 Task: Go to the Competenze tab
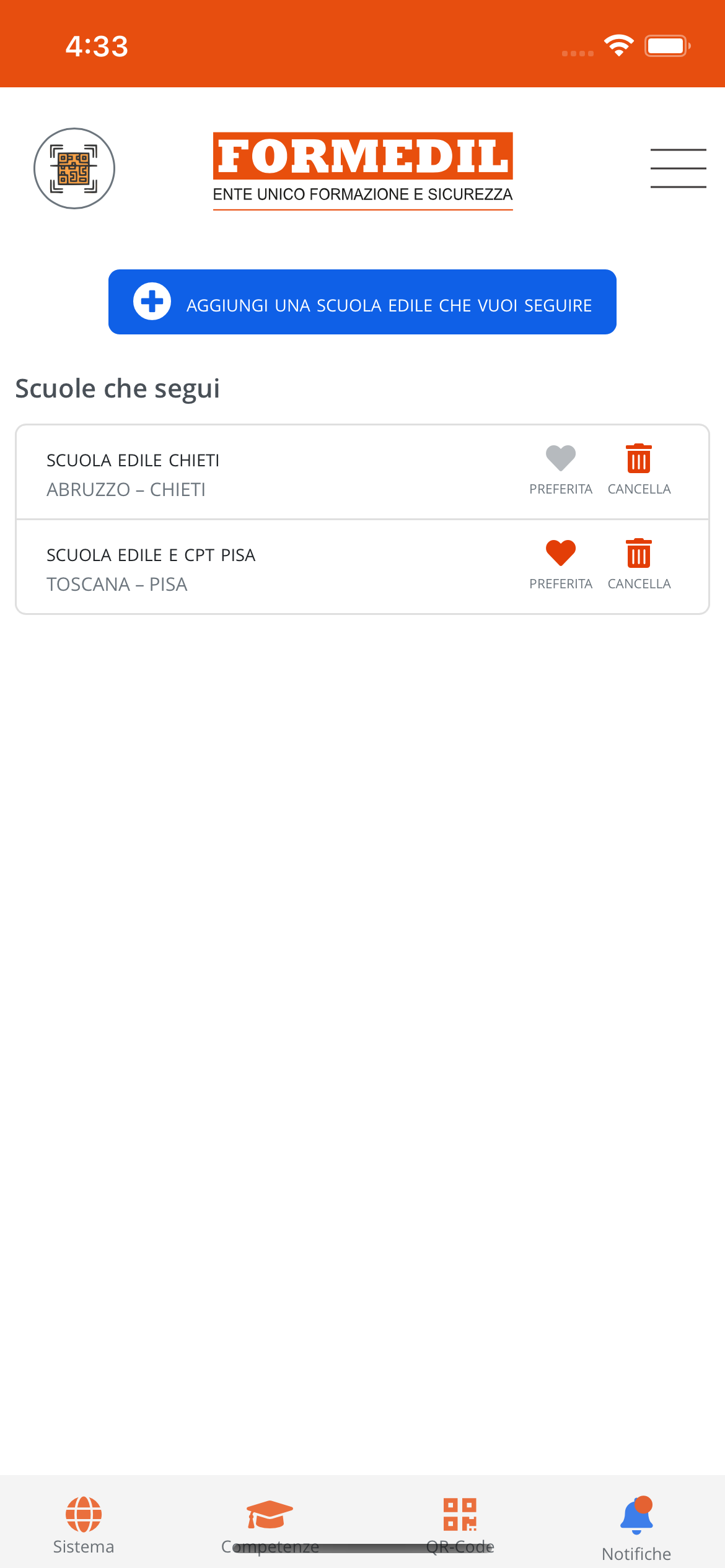270,1525
